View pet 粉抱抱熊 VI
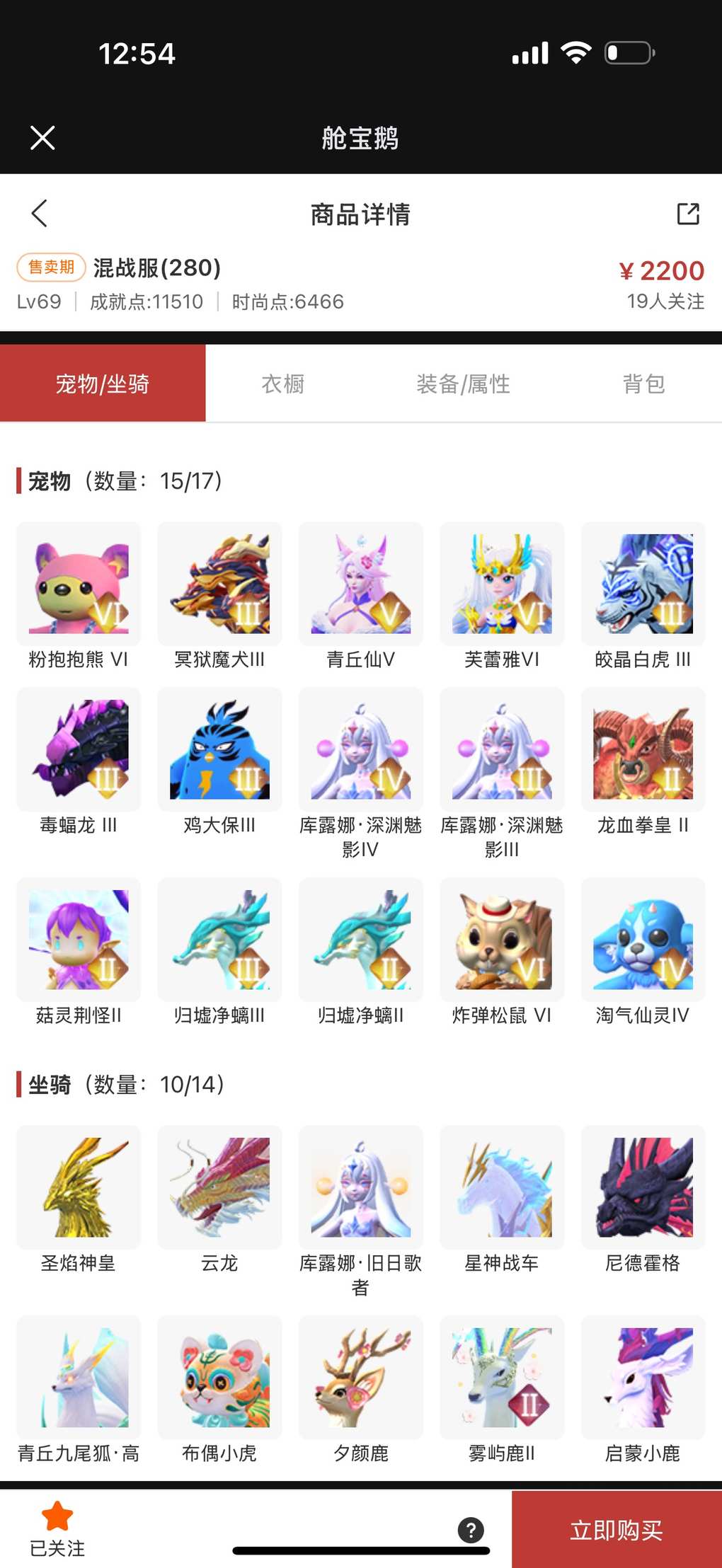Viewport: 722px width, 1568px height. point(79,584)
